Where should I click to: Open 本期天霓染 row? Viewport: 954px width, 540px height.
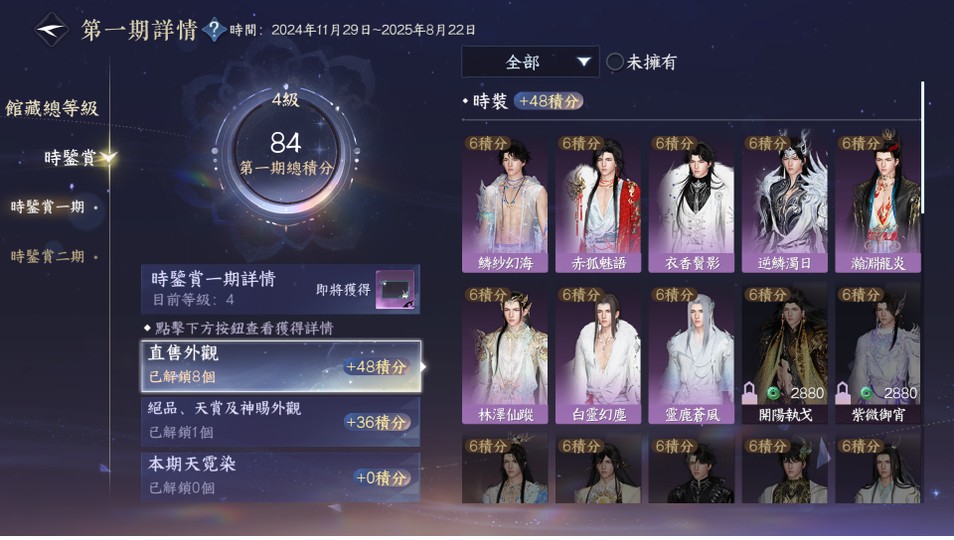point(280,477)
